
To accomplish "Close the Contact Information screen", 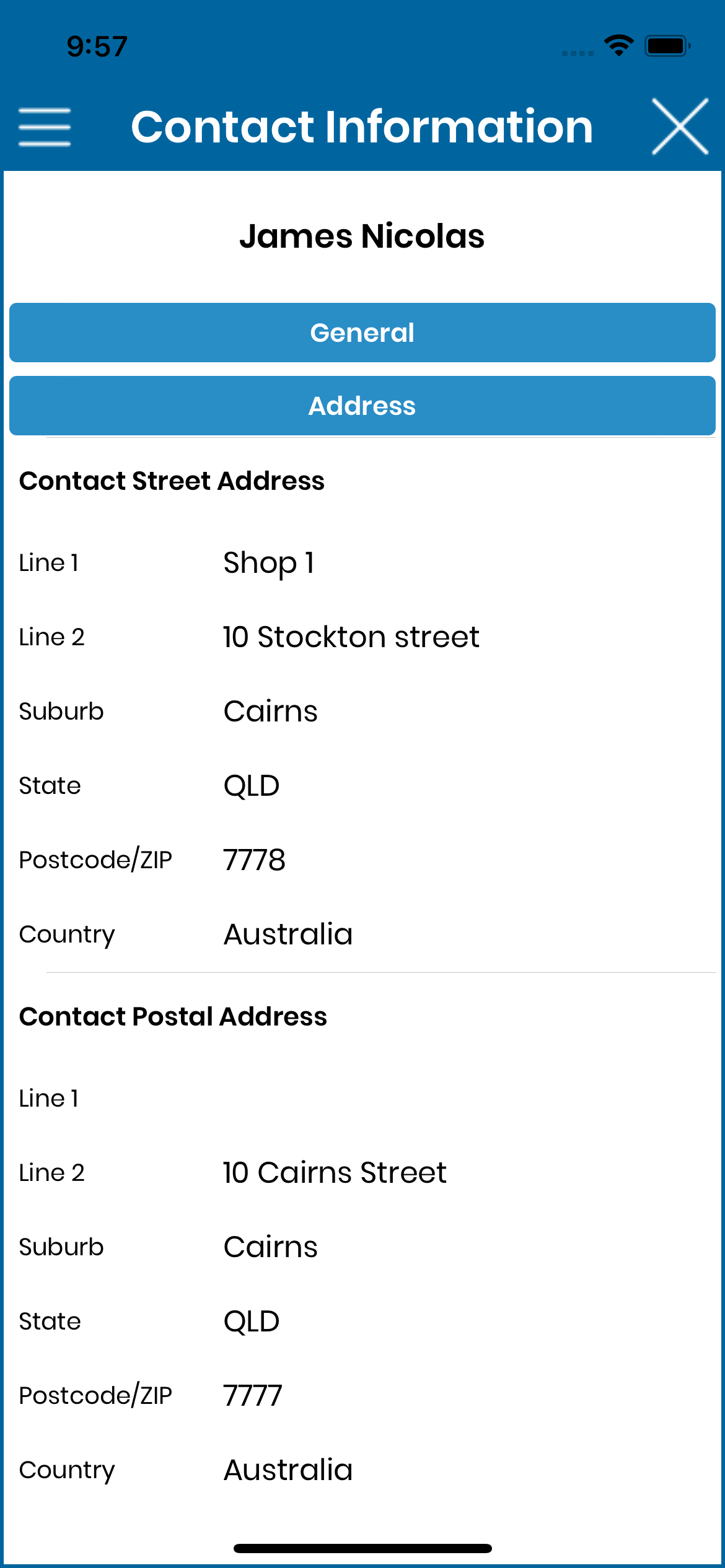I will point(680,126).
